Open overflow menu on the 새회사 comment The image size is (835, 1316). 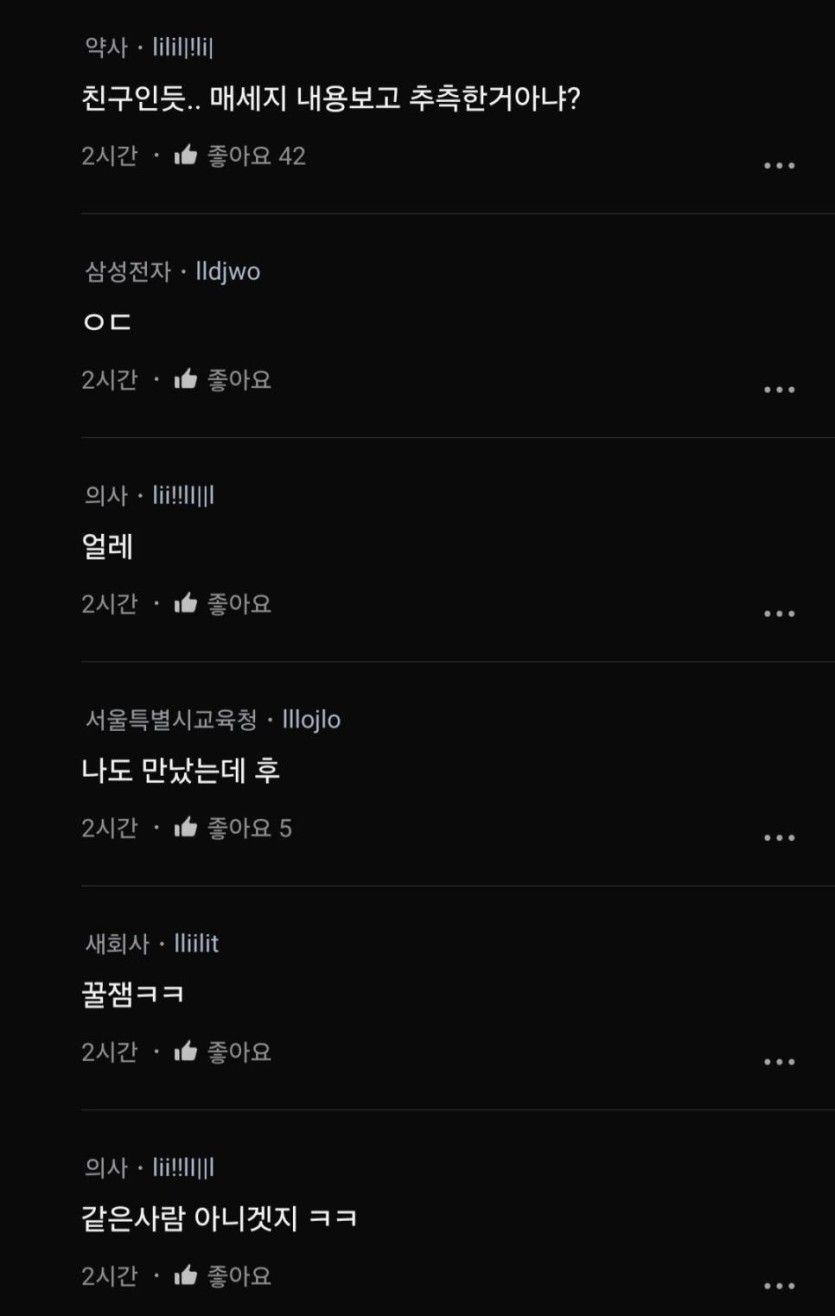[779, 1062]
